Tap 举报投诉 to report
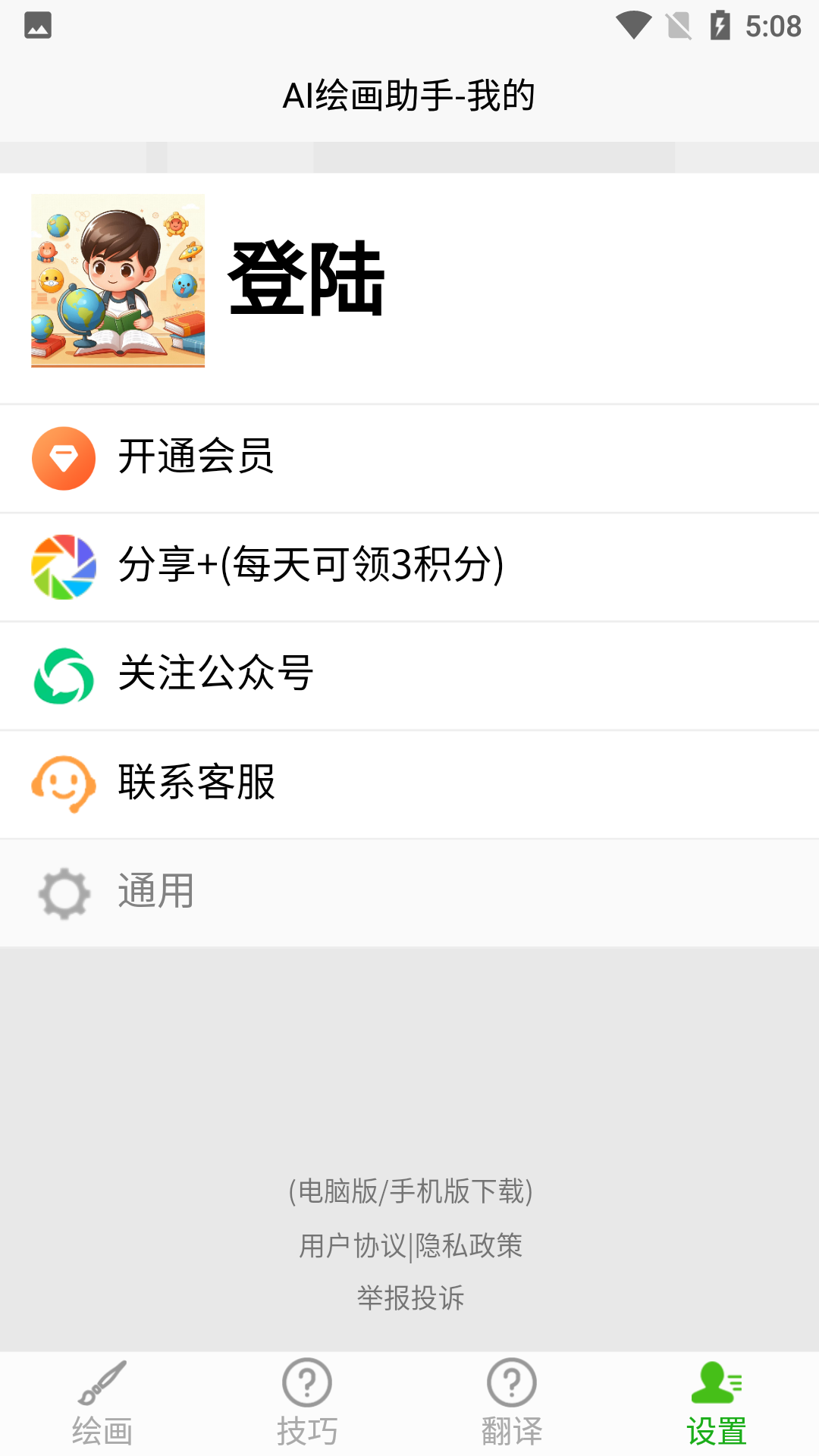The image size is (819, 1456). click(x=410, y=1298)
